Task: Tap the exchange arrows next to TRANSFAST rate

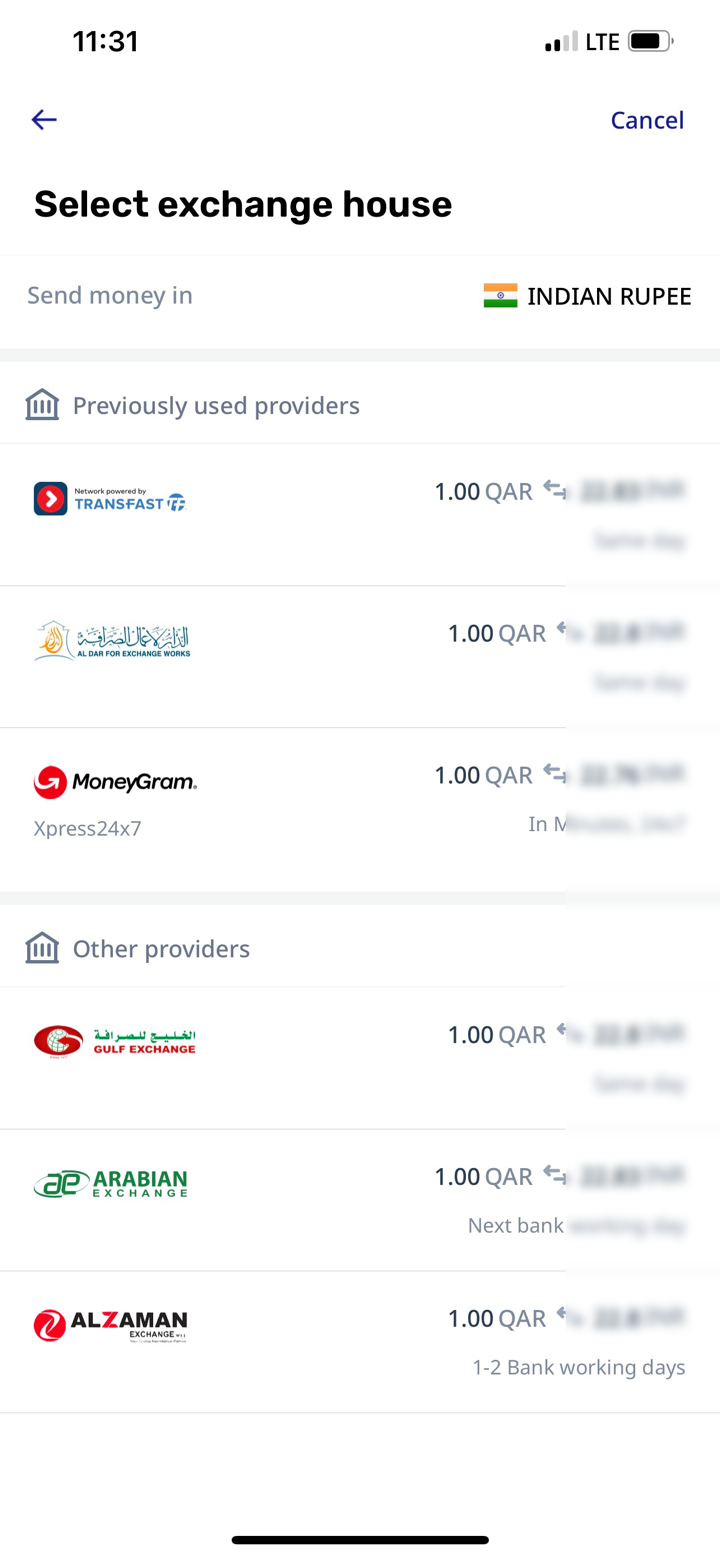Action: 555,488
